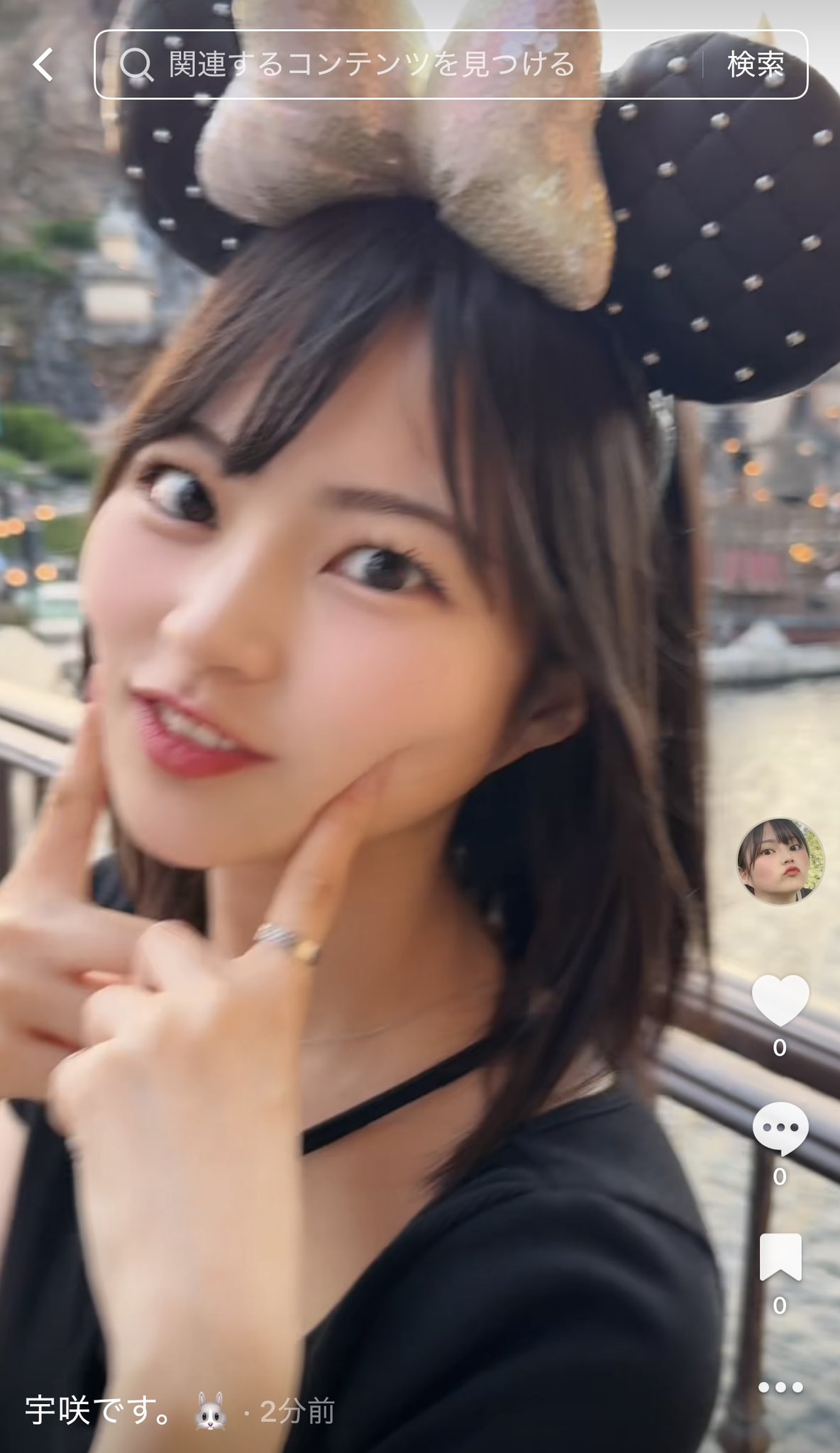Open the comments bubble
This screenshot has height=1453, width=840.
[780, 1129]
